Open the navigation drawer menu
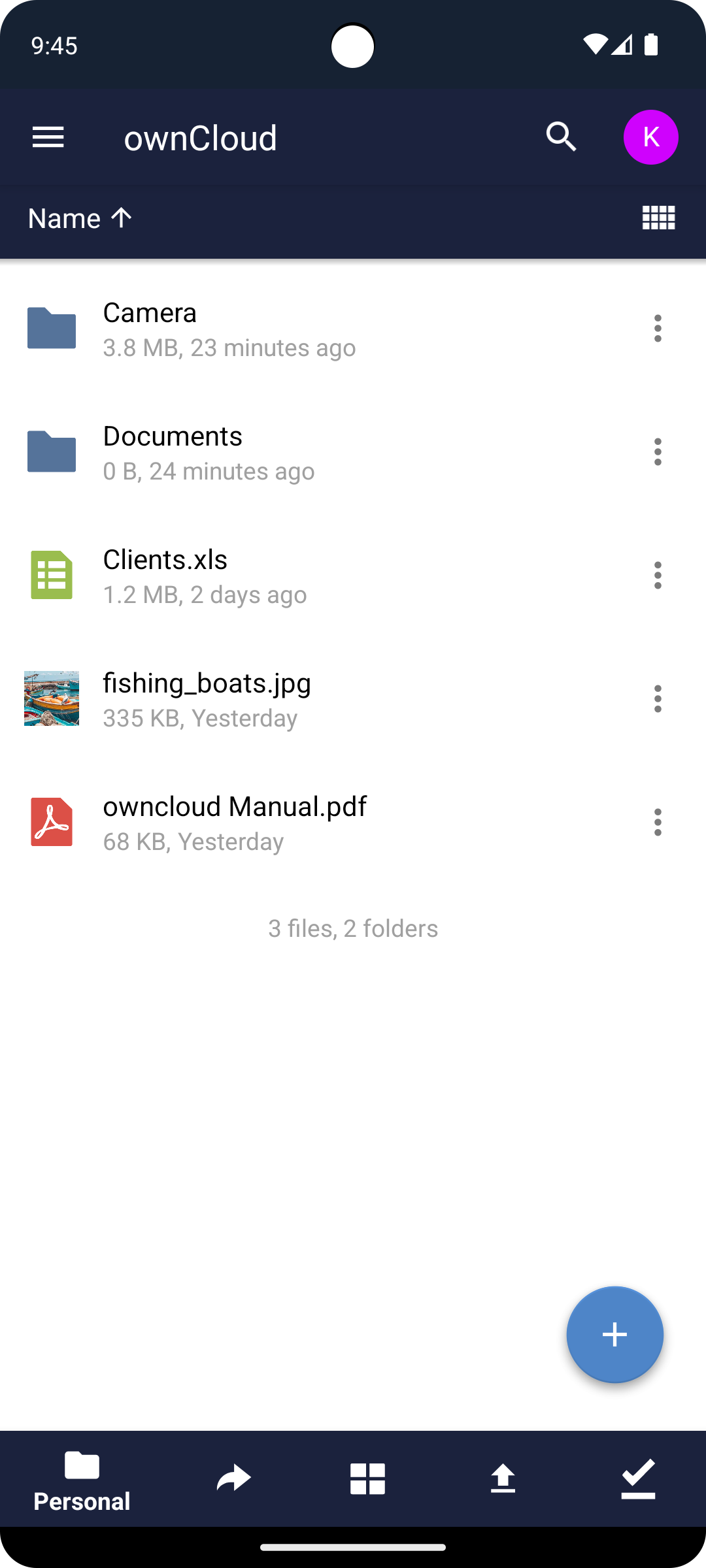 [x=48, y=137]
